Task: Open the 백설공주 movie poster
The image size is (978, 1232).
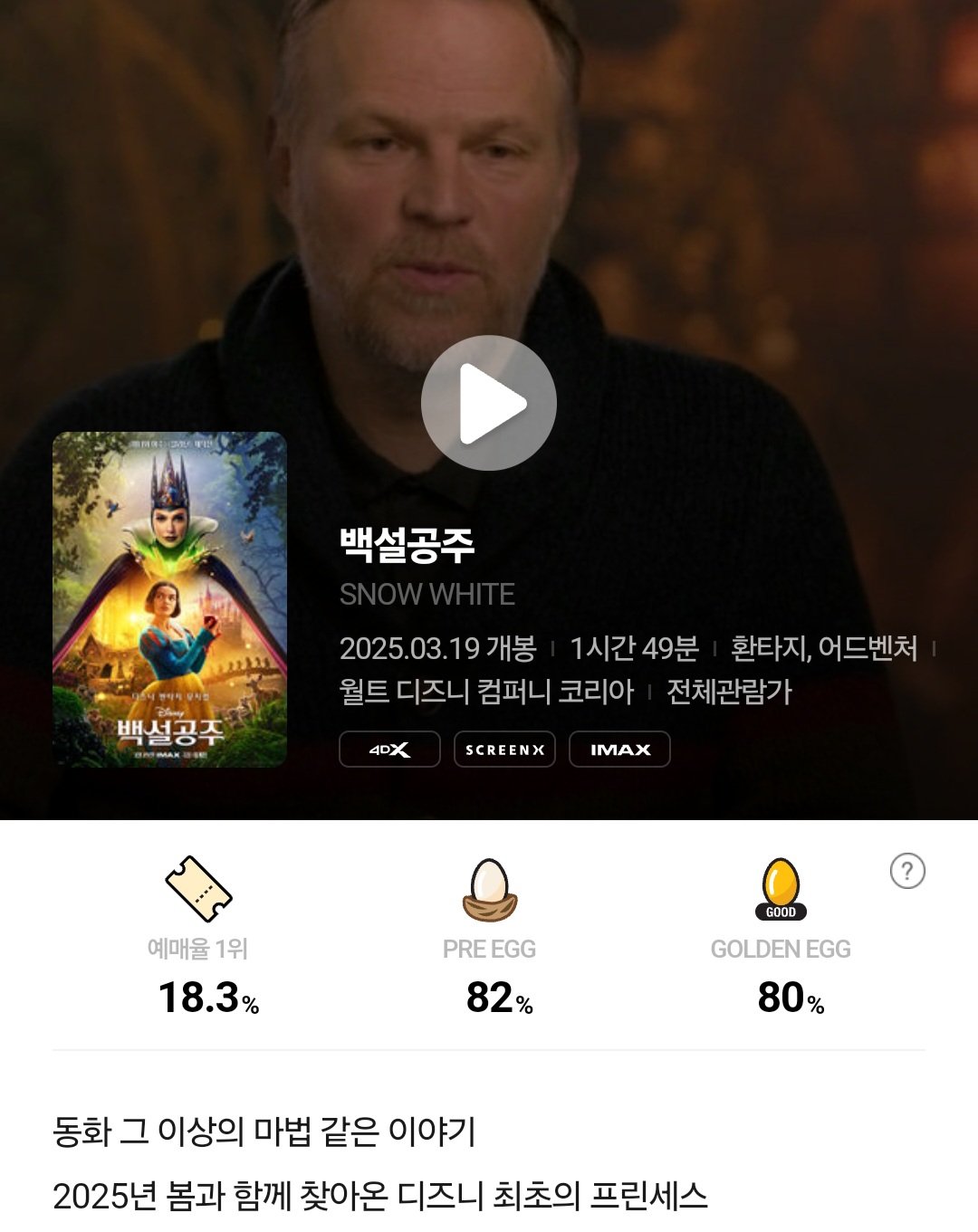Action: (x=169, y=599)
